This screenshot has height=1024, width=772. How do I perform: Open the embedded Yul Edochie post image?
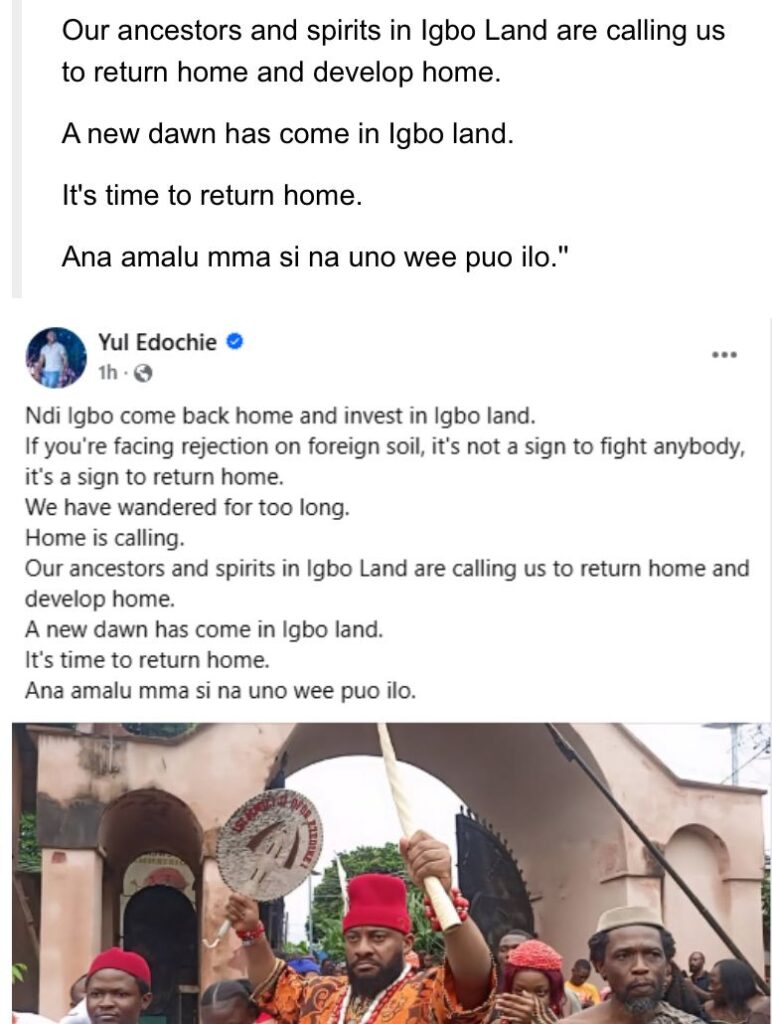coord(390,870)
